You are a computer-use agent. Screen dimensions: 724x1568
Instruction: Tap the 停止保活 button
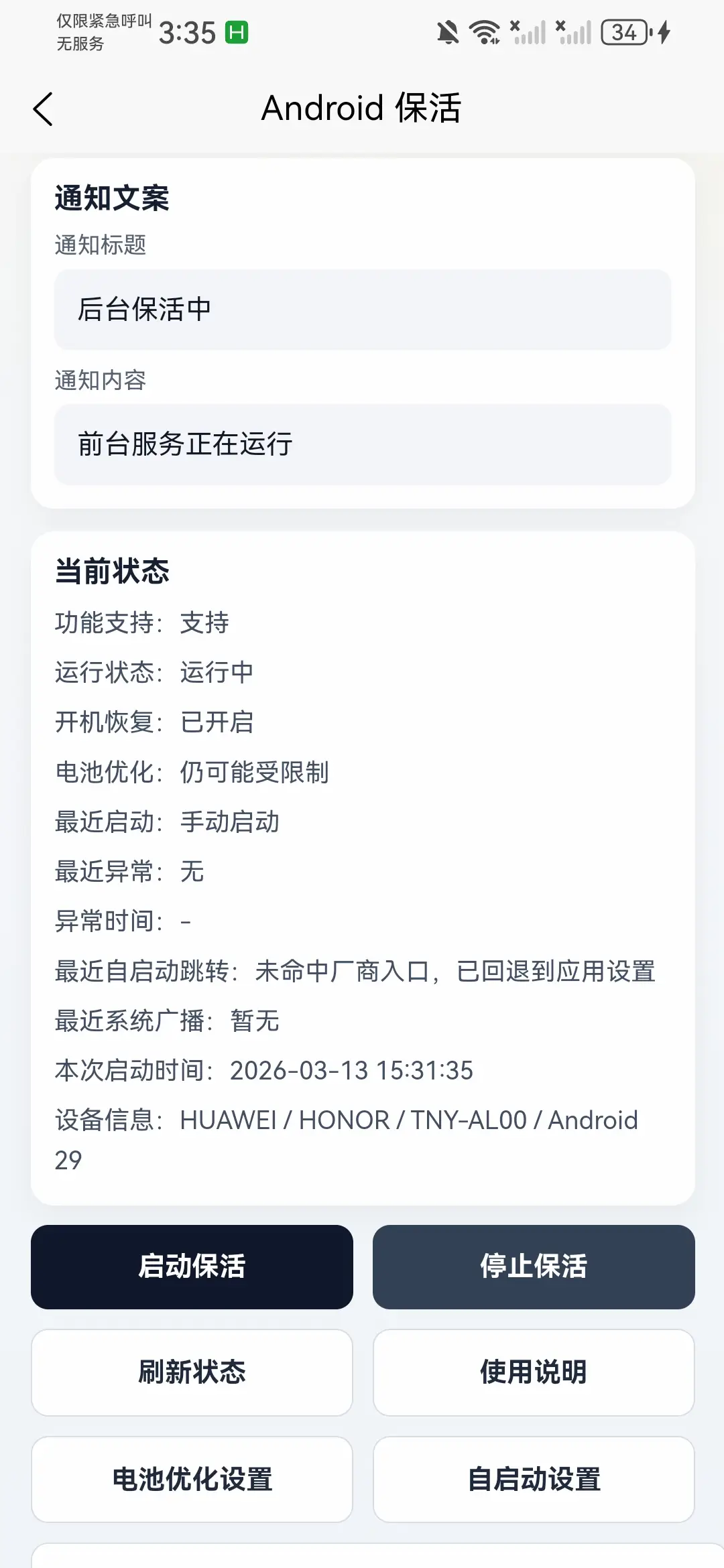click(534, 1266)
